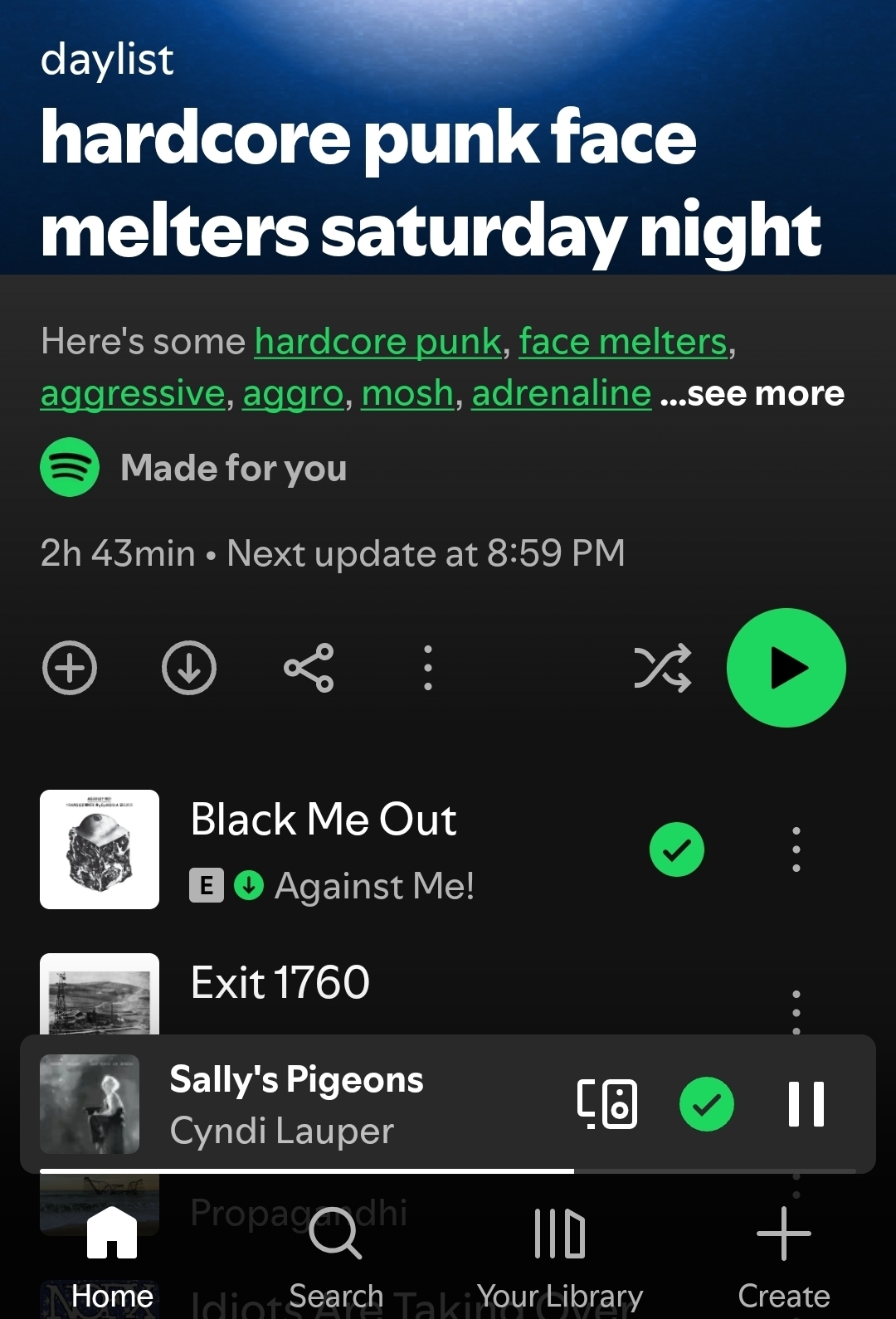
Task: Toggle shuffle for the daylist
Action: pyautogui.click(x=662, y=668)
